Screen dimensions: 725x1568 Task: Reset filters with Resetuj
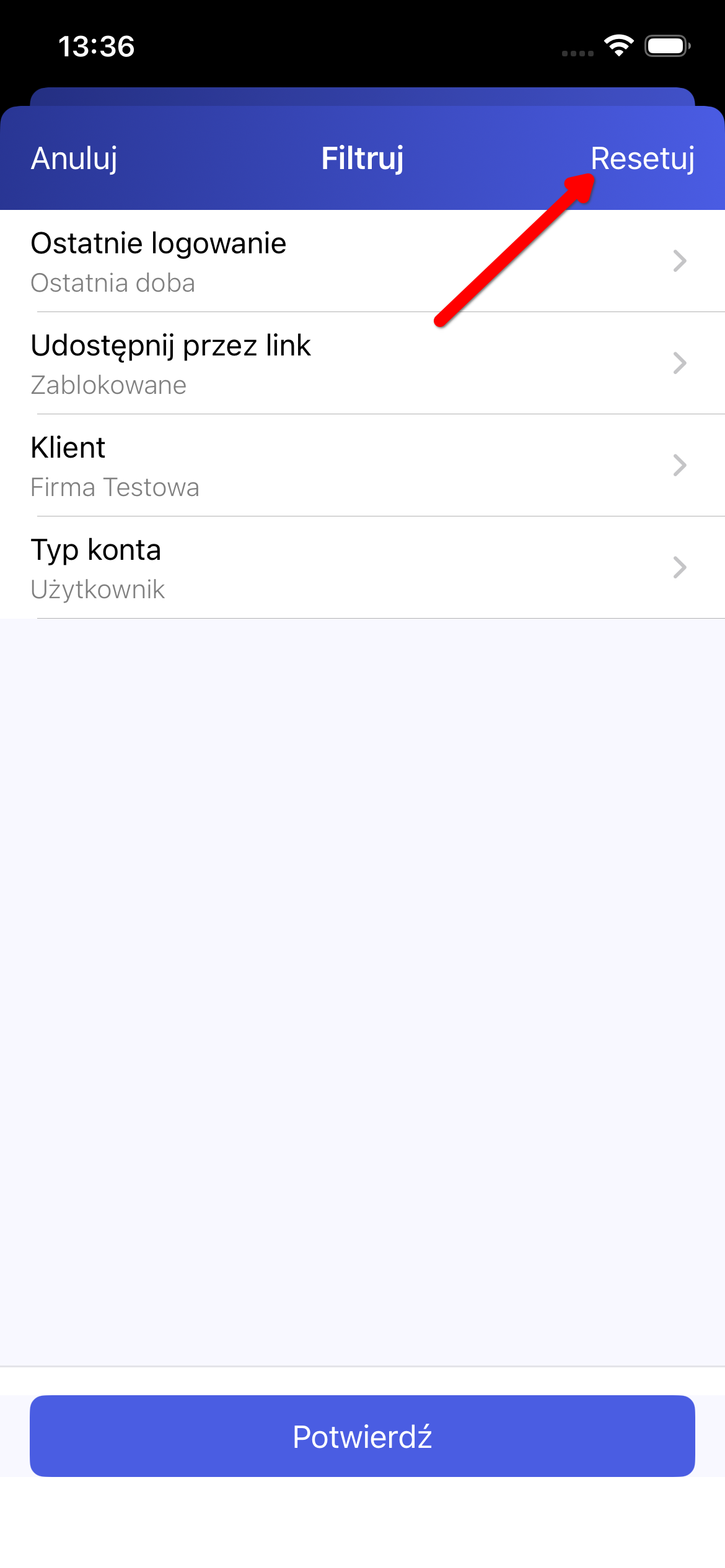click(642, 159)
